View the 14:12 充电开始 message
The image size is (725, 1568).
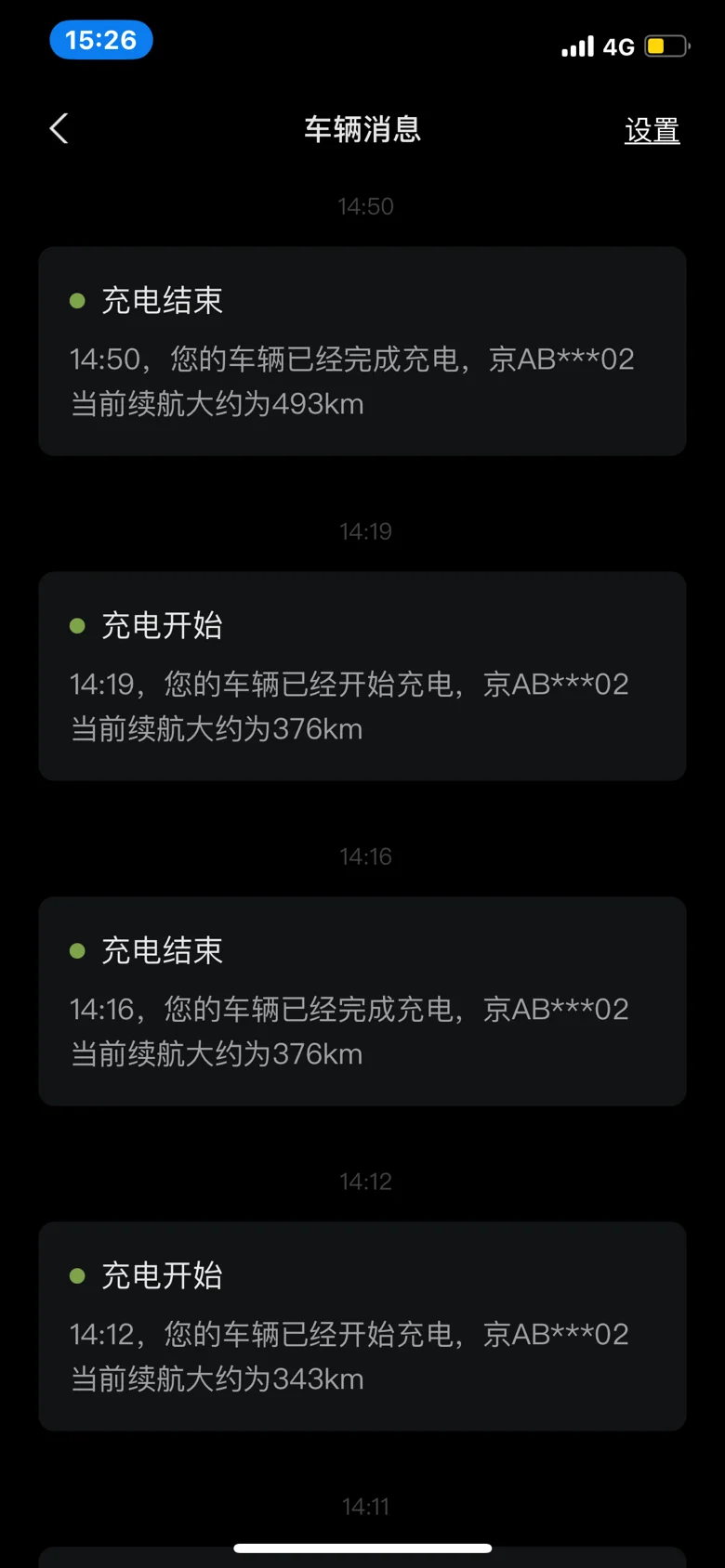coord(362,1326)
